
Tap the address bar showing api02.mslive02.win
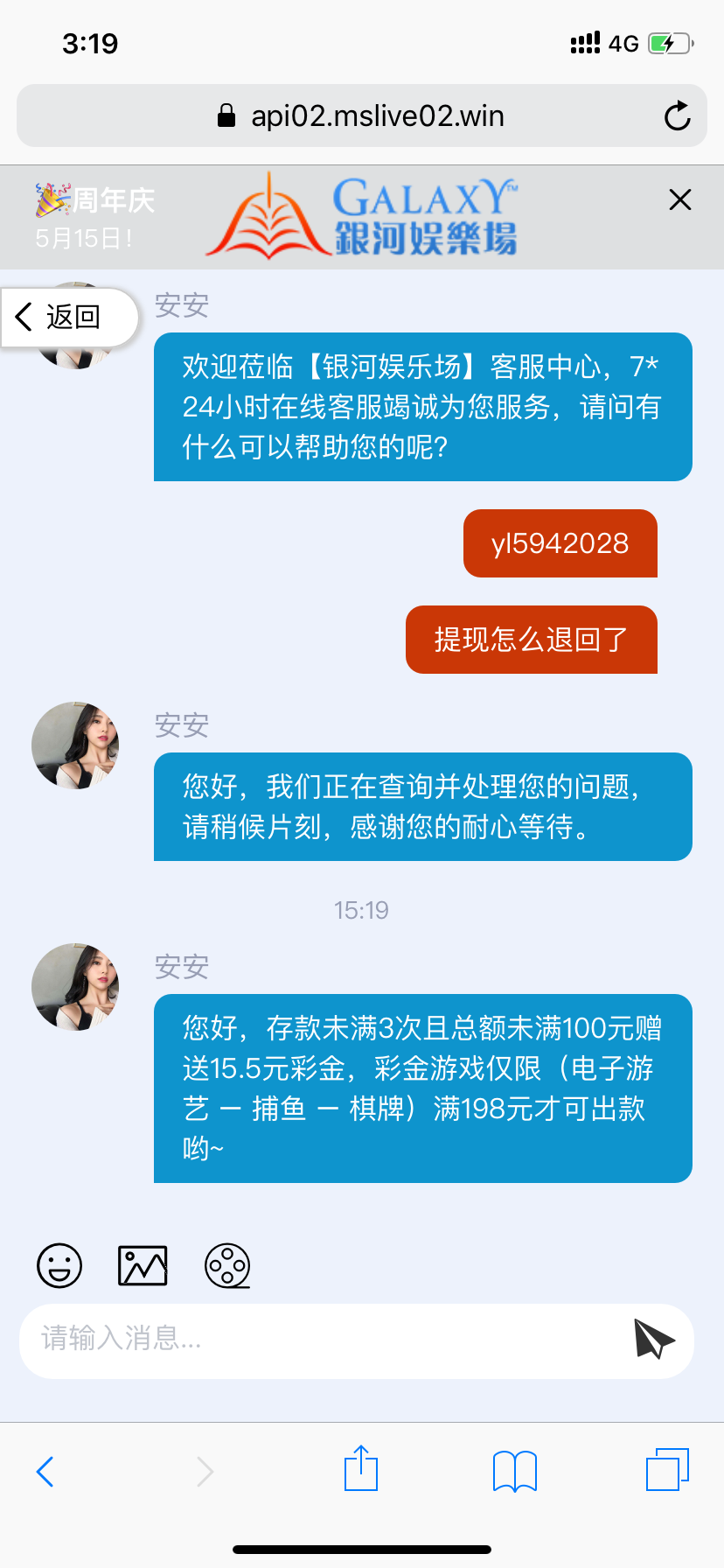pyautogui.click(x=376, y=115)
